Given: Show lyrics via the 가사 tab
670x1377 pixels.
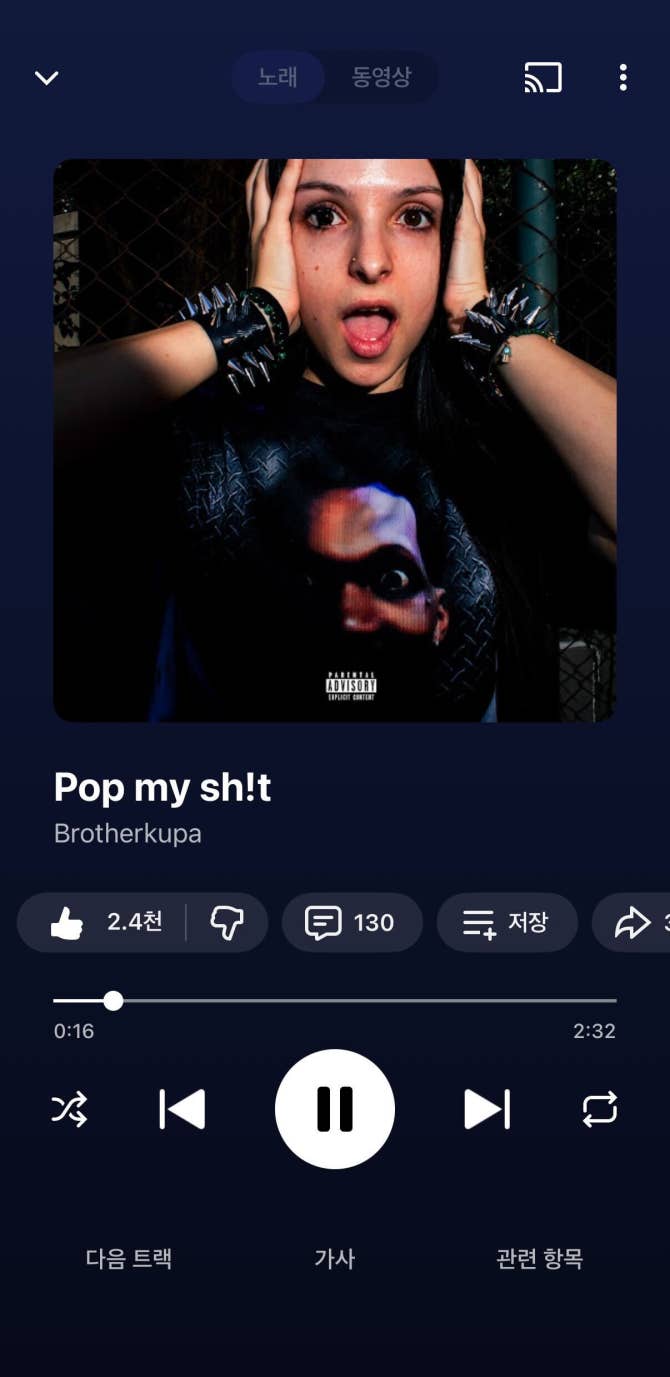Looking at the screenshot, I should pyautogui.click(x=335, y=1258).
